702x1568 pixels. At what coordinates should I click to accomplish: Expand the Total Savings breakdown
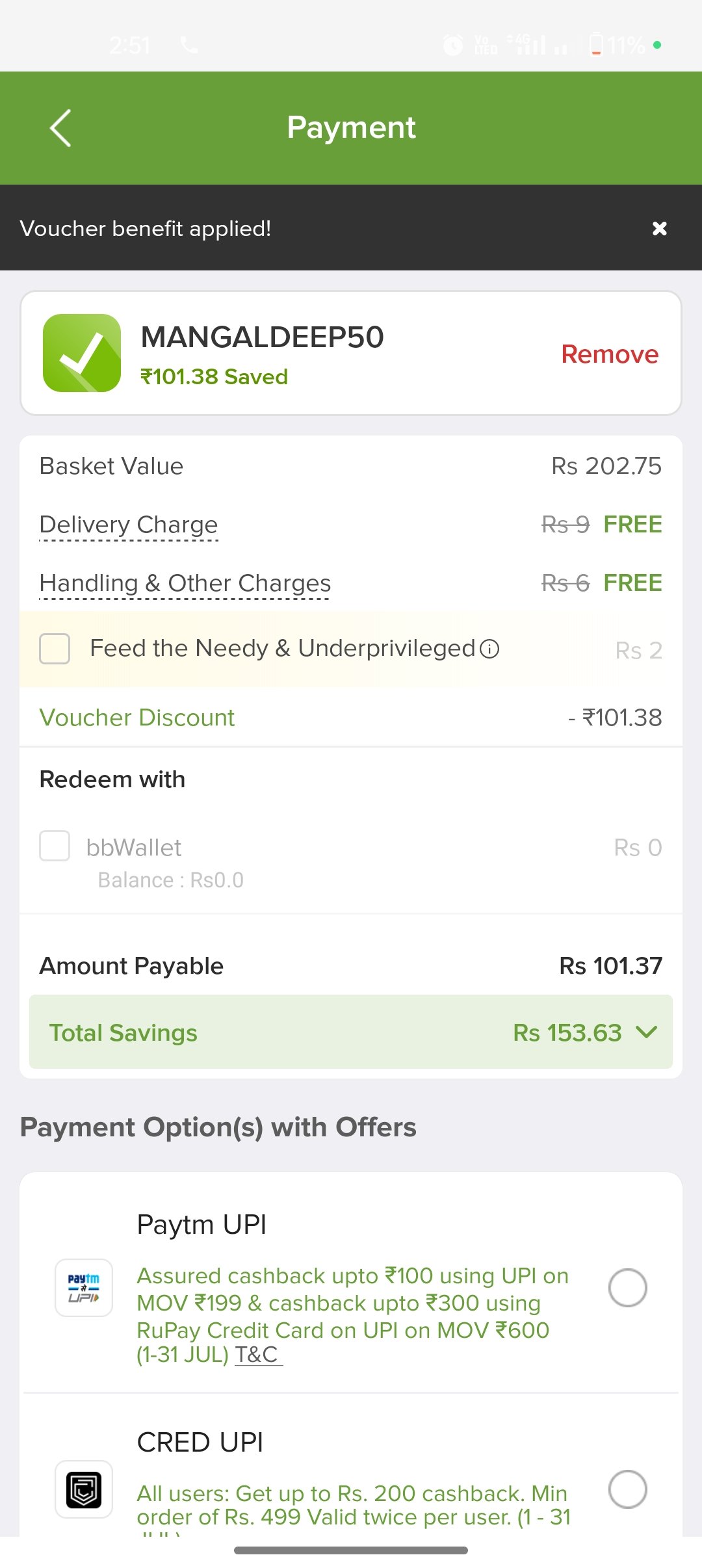pyautogui.click(x=351, y=1032)
